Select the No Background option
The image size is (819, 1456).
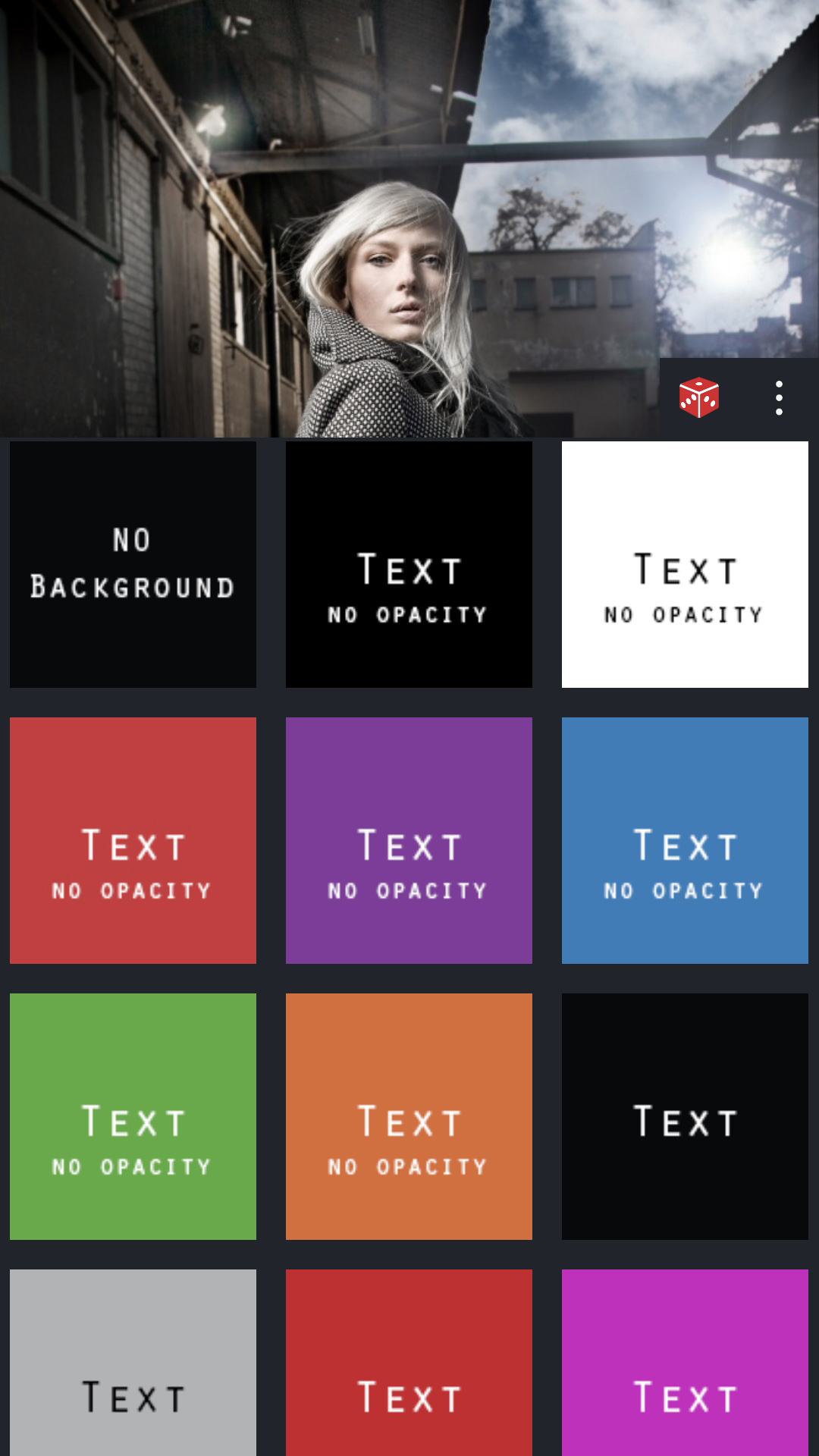[133, 564]
